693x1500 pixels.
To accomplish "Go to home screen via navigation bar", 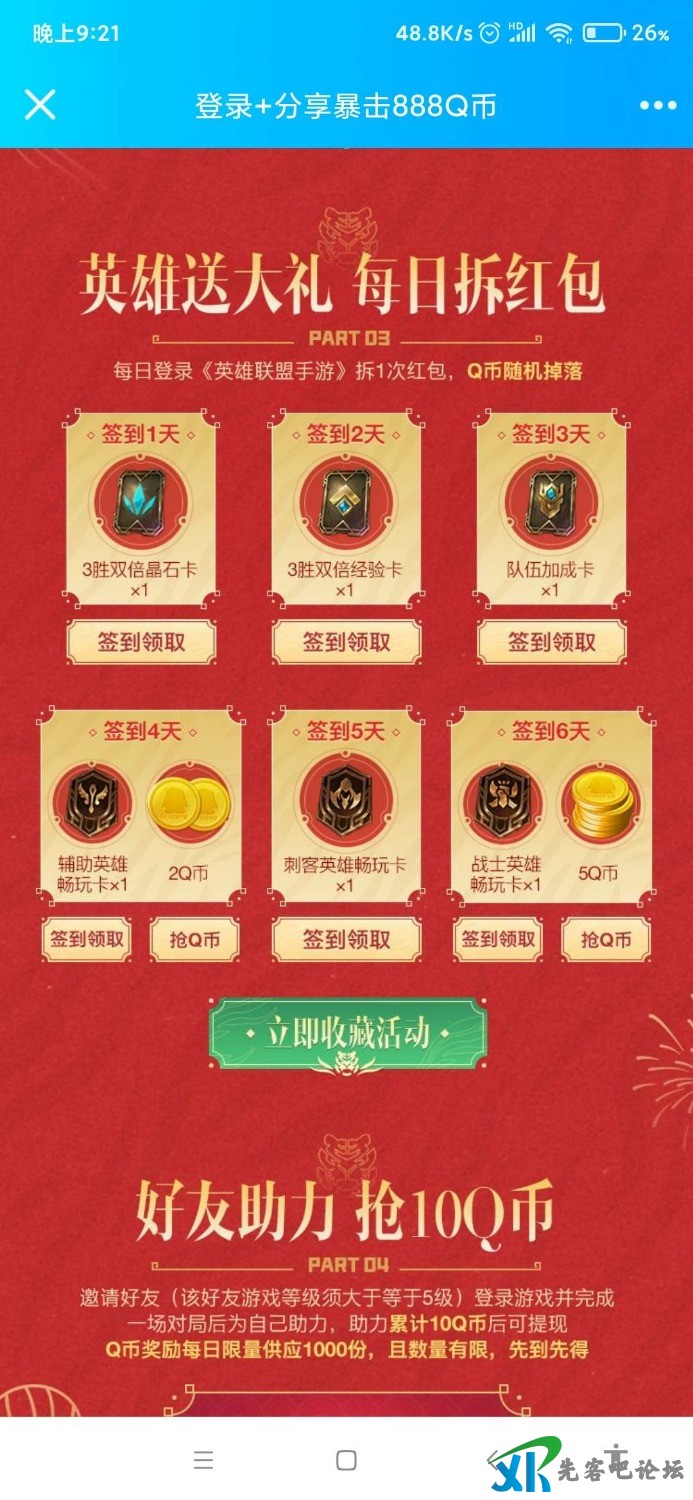I will pos(346,1460).
